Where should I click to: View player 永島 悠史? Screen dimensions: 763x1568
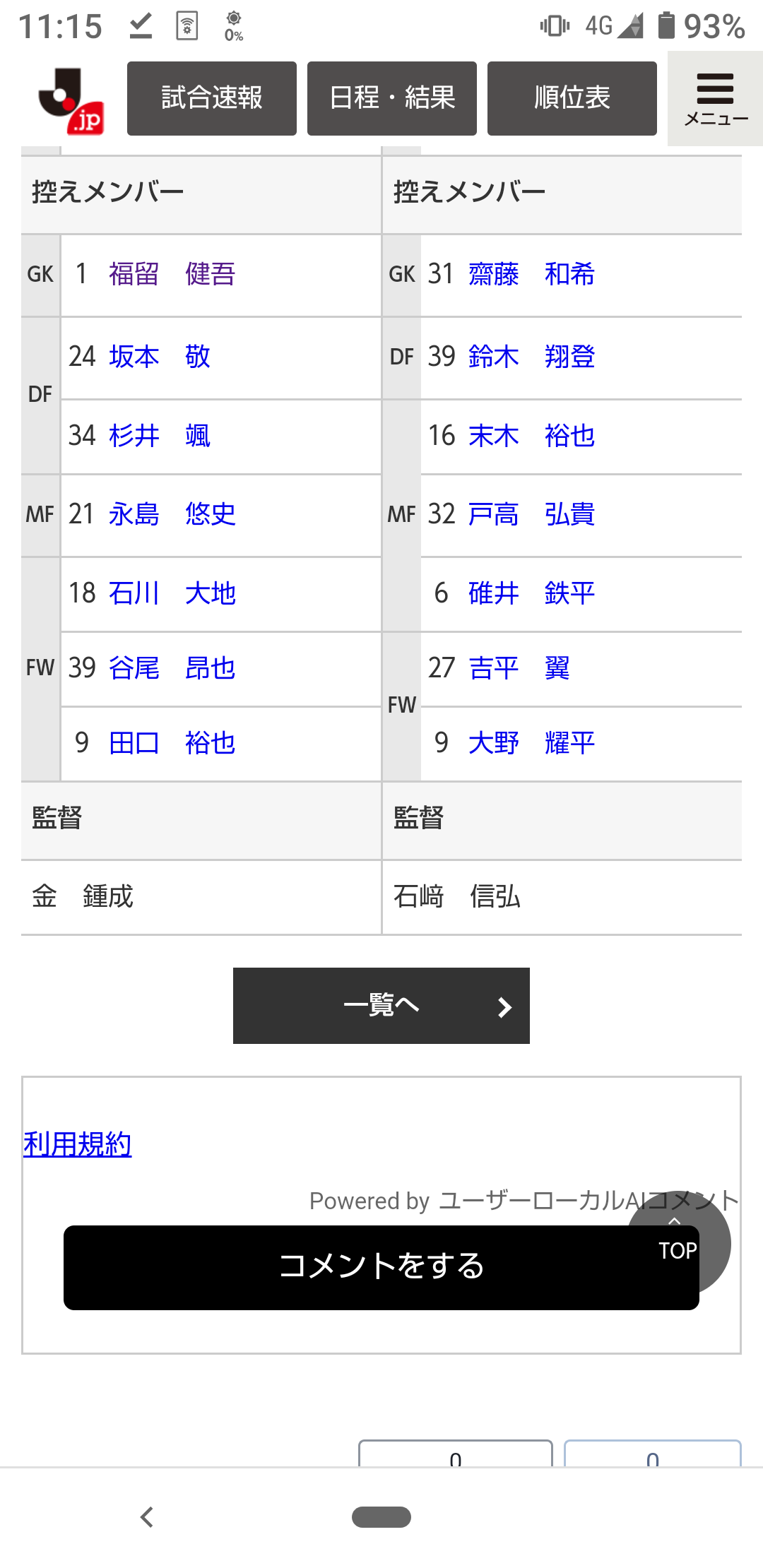[172, 514]
